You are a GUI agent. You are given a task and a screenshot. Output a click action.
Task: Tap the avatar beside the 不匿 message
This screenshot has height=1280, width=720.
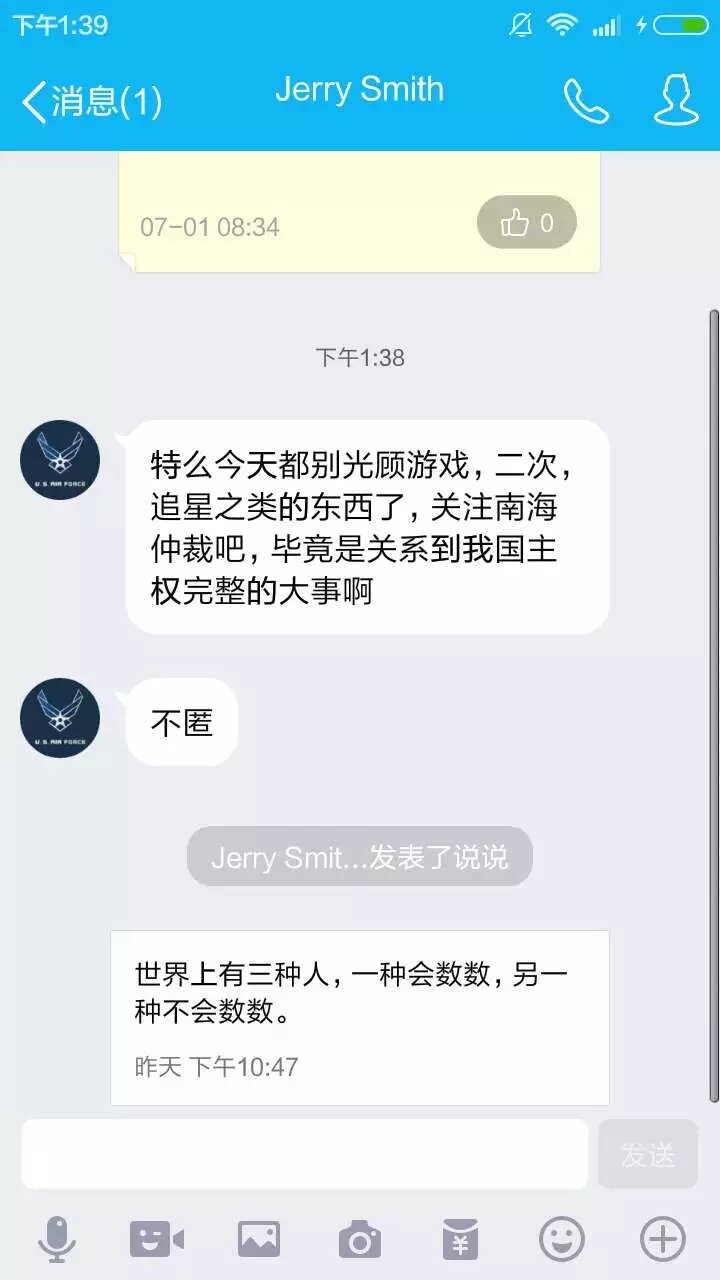(x=60, y=718)
